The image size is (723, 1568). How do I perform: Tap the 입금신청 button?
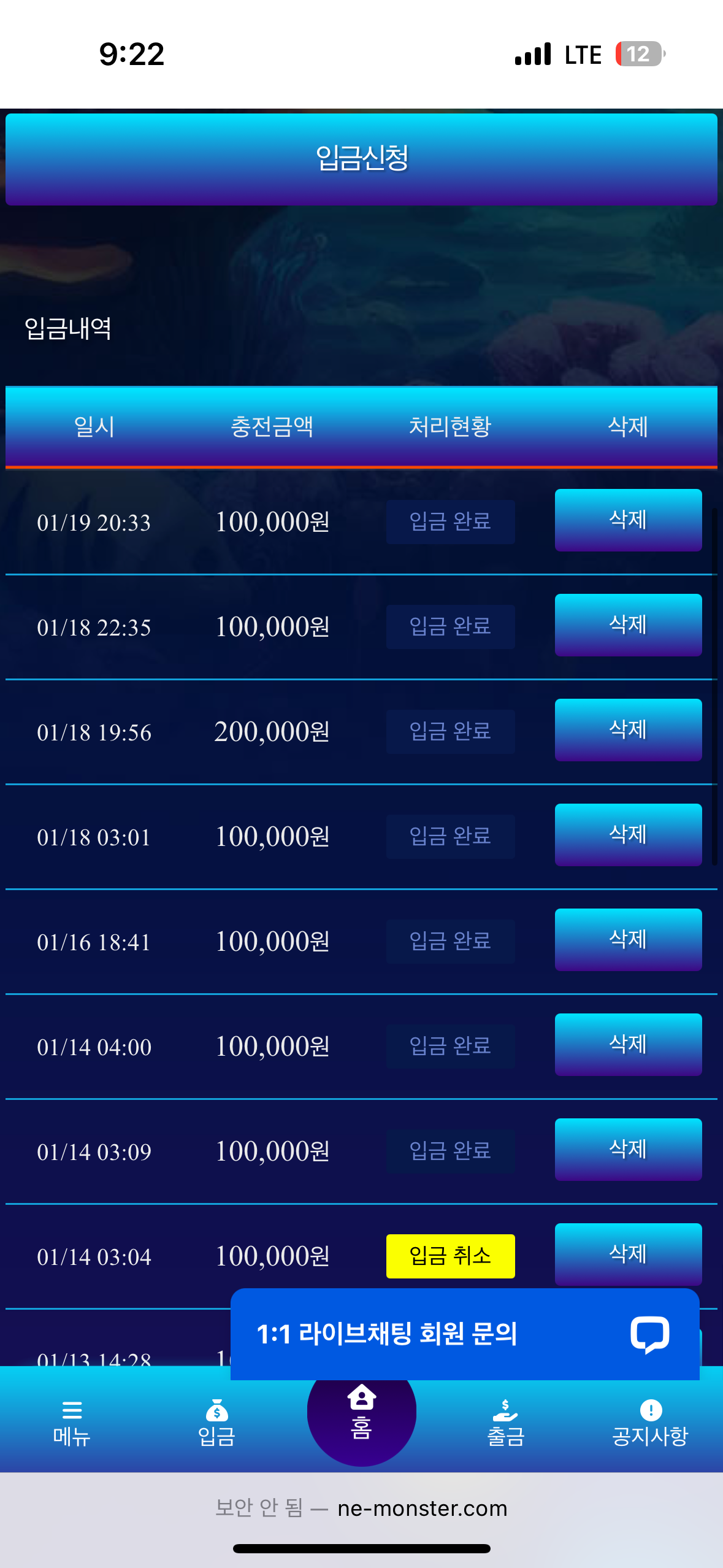point(361,159)
